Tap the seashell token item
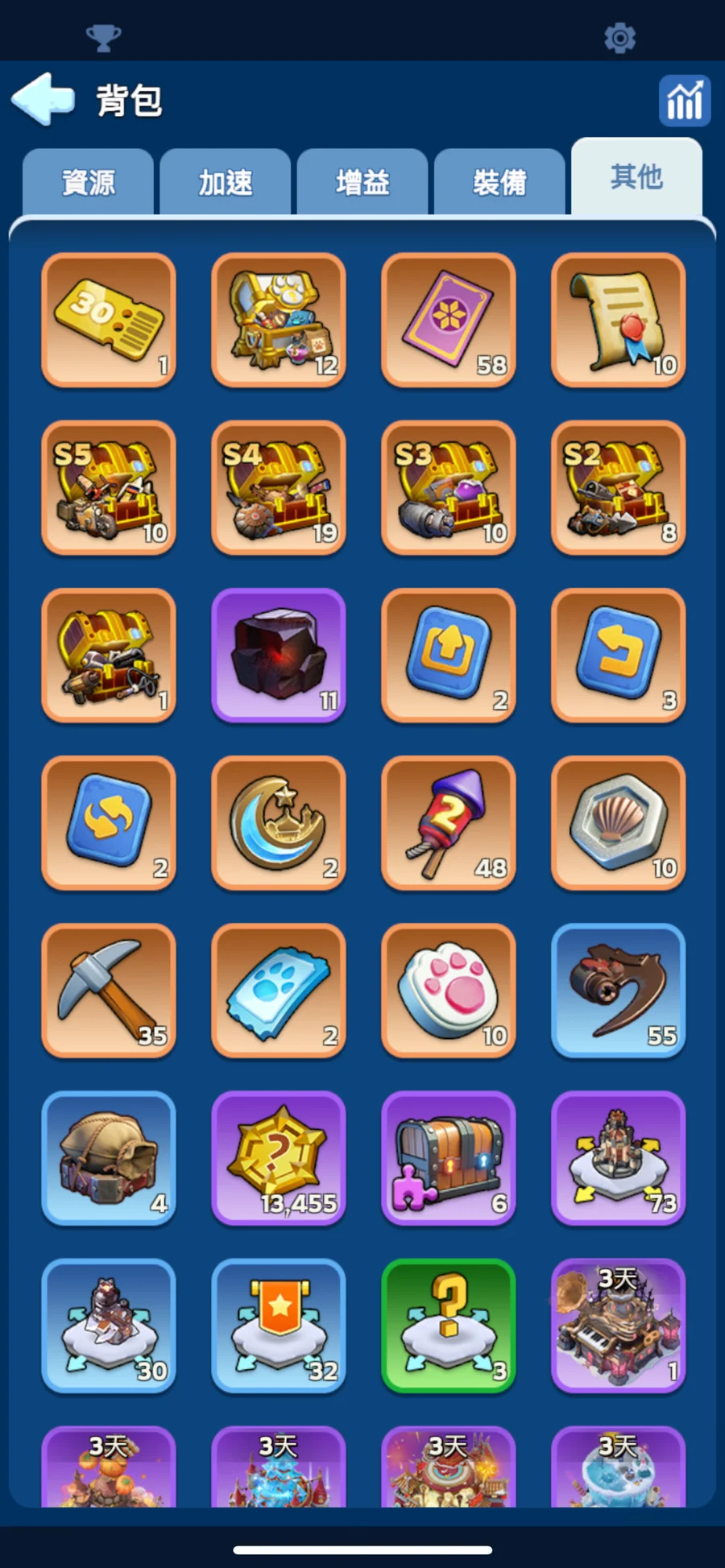 (618, 822)
